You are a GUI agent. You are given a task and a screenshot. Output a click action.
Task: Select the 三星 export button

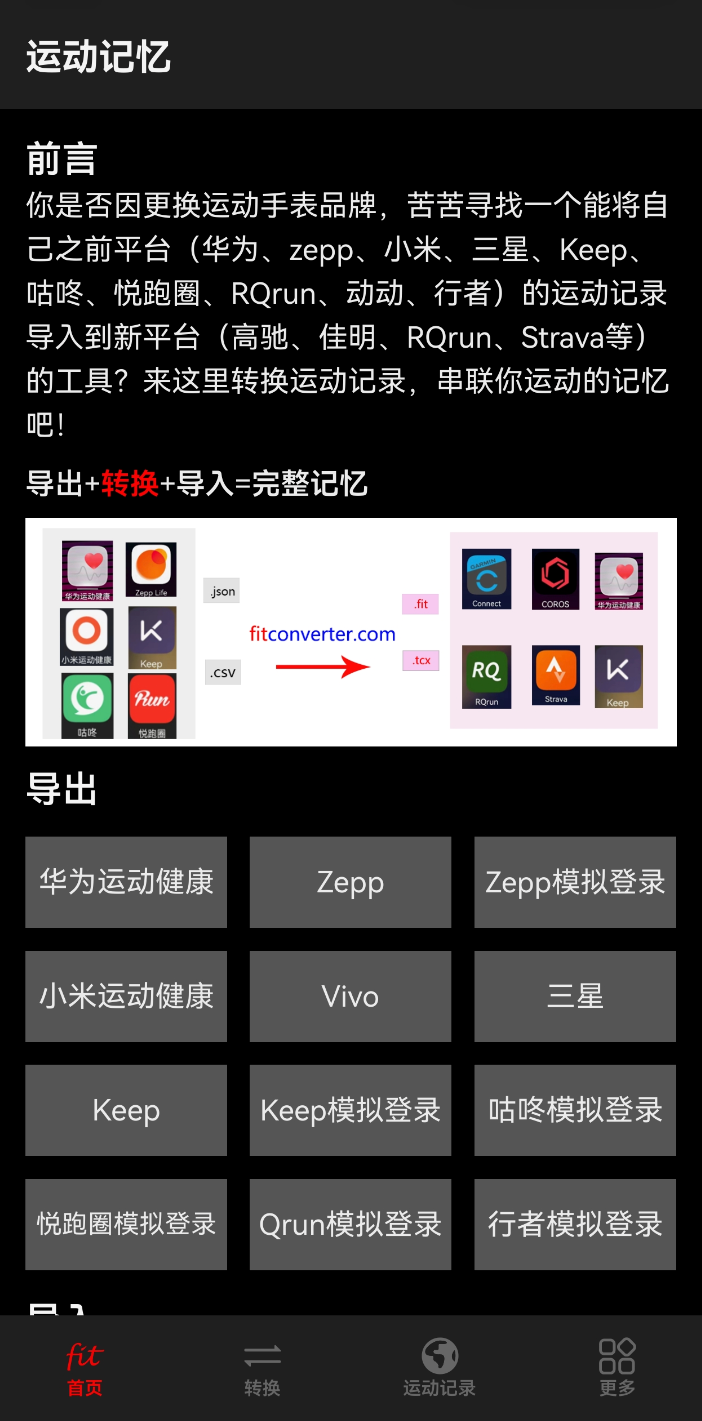coord(575,996)
